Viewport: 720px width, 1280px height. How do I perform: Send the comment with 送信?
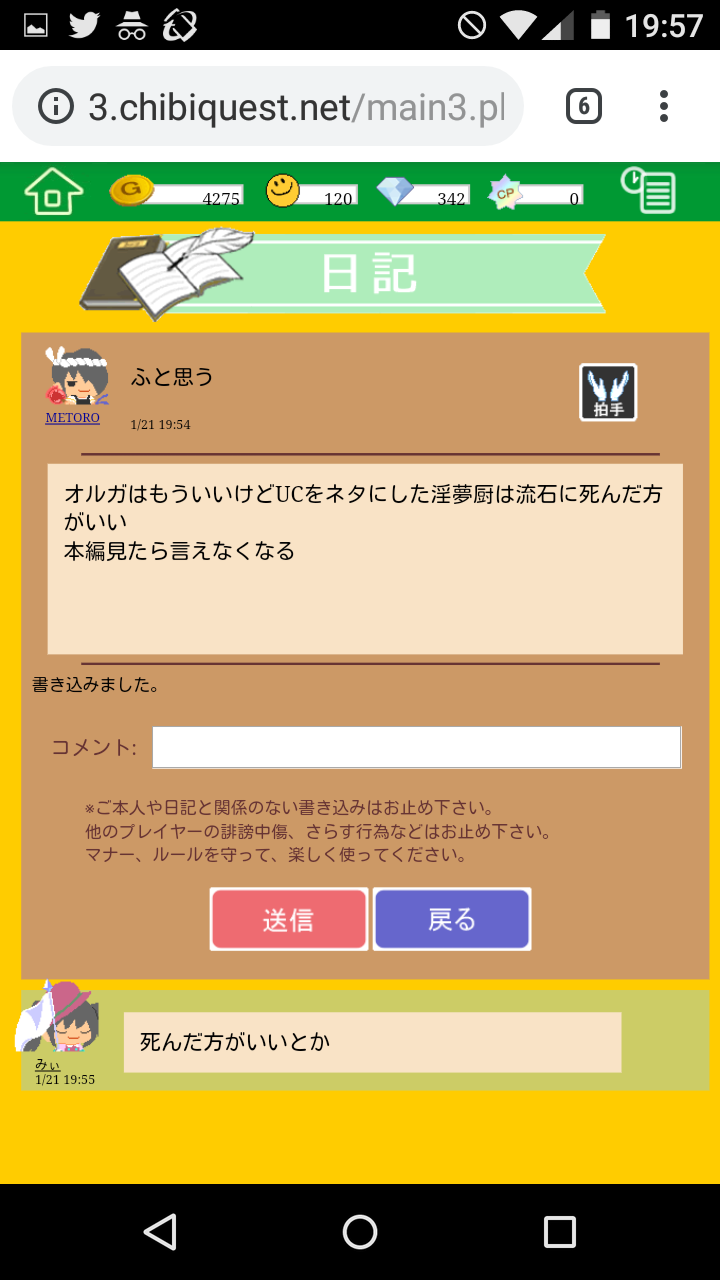click(x=289, y=919)
